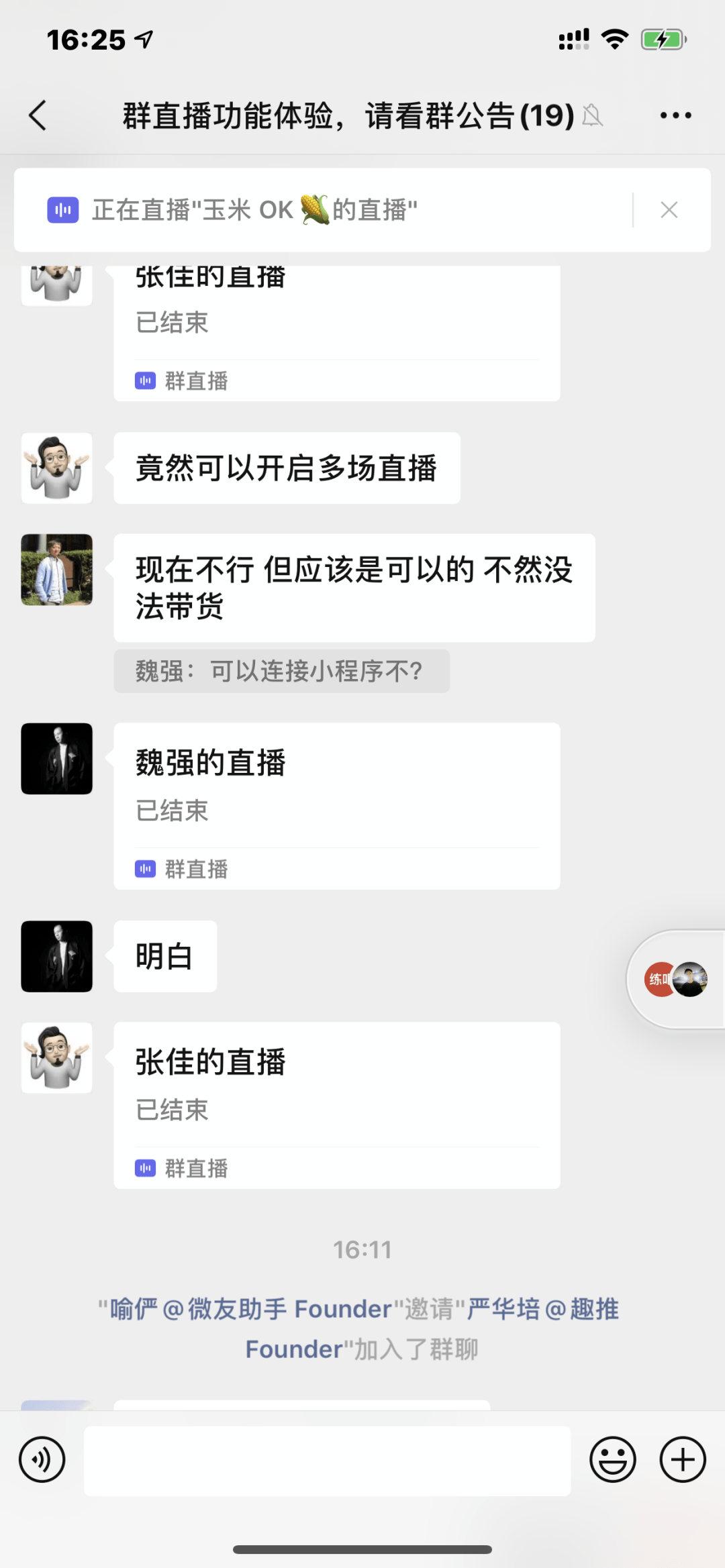Dismiss the live broadcast banner
The width and height of the screenshot is (725, 1568).
click(669, 210)
